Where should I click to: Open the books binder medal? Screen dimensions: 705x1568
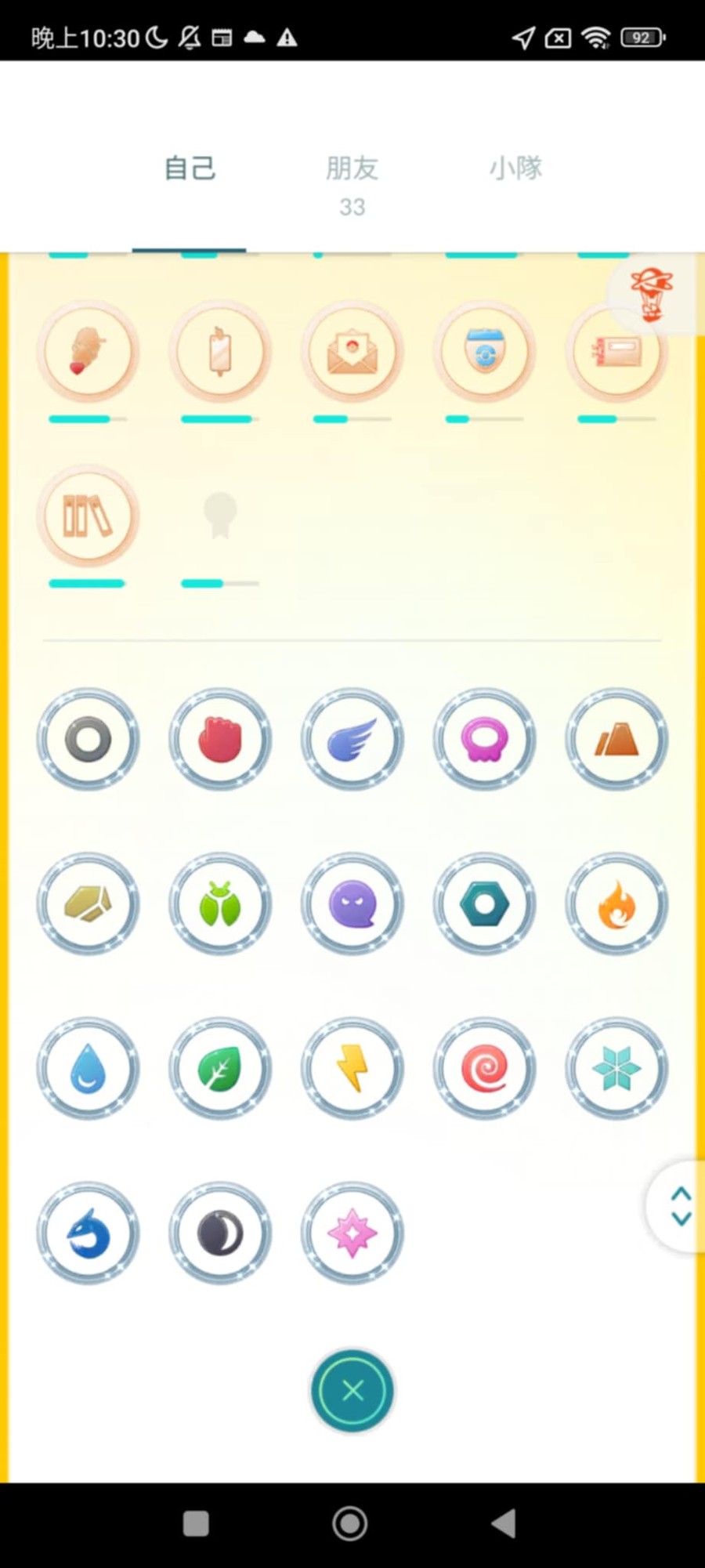[88, 516]
